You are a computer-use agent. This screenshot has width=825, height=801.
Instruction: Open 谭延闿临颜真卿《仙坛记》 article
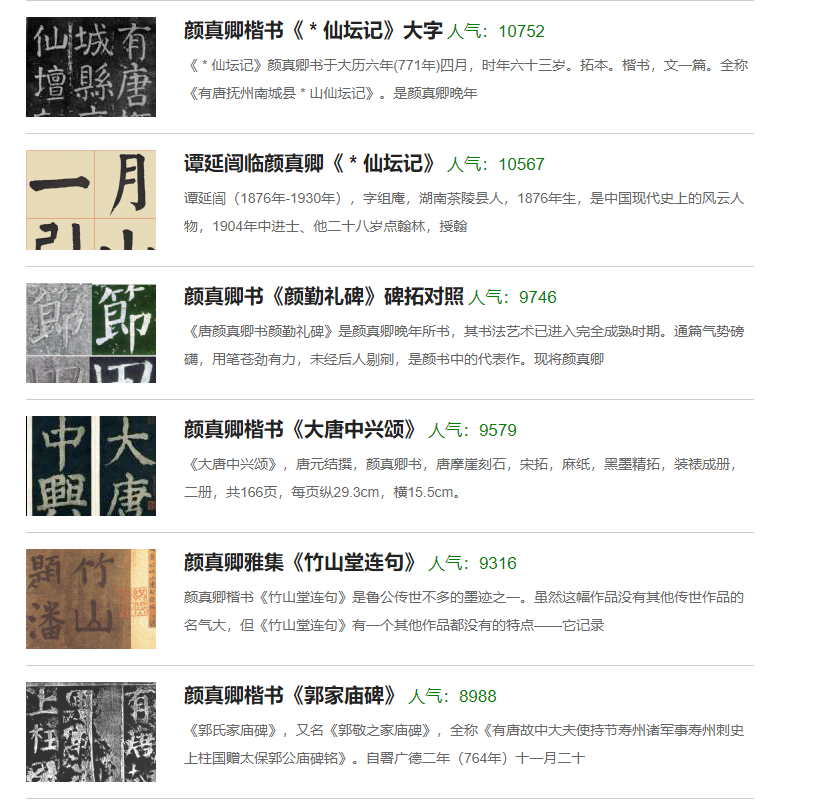click(311, 164)
